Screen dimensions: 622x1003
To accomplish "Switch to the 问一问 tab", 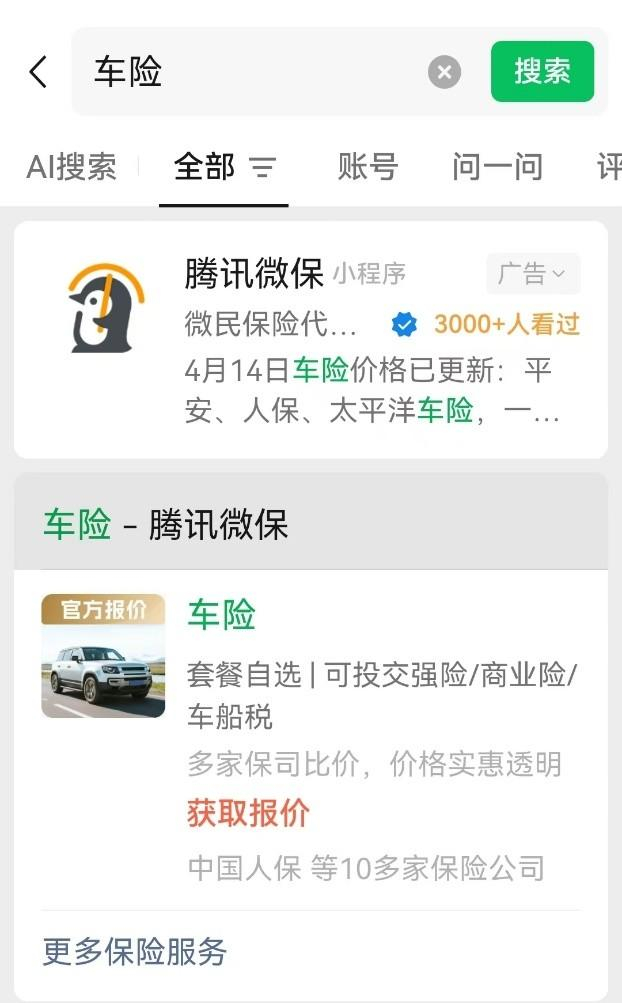I will coord(497,168).
